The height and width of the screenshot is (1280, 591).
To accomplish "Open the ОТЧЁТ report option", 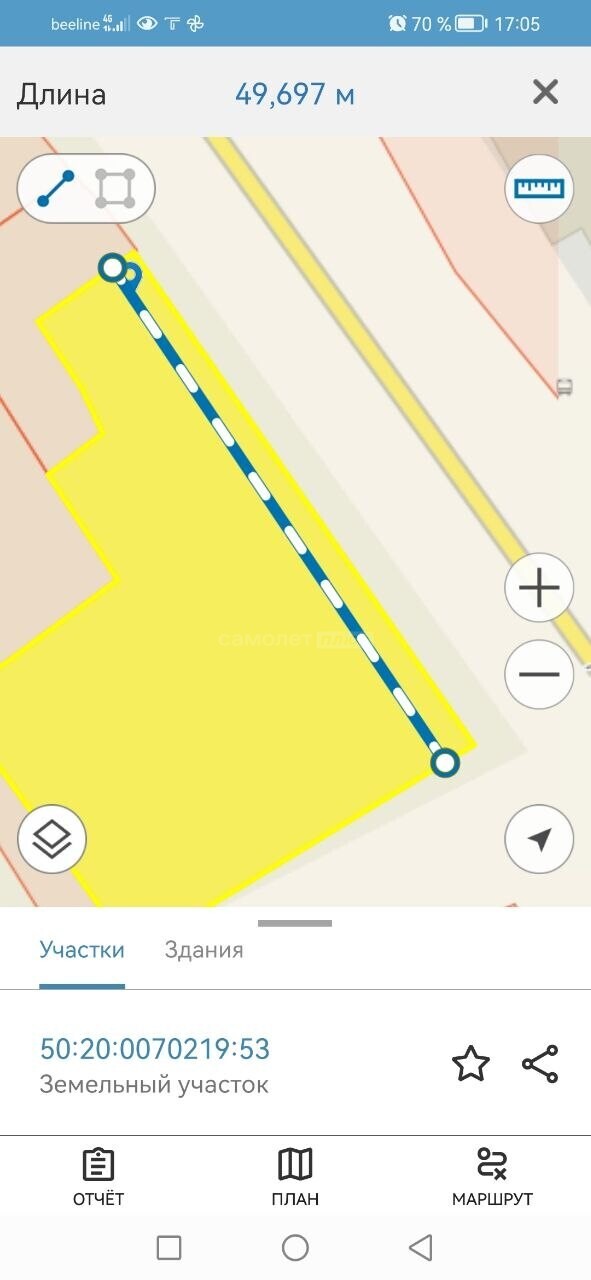I will [98, 1177].
